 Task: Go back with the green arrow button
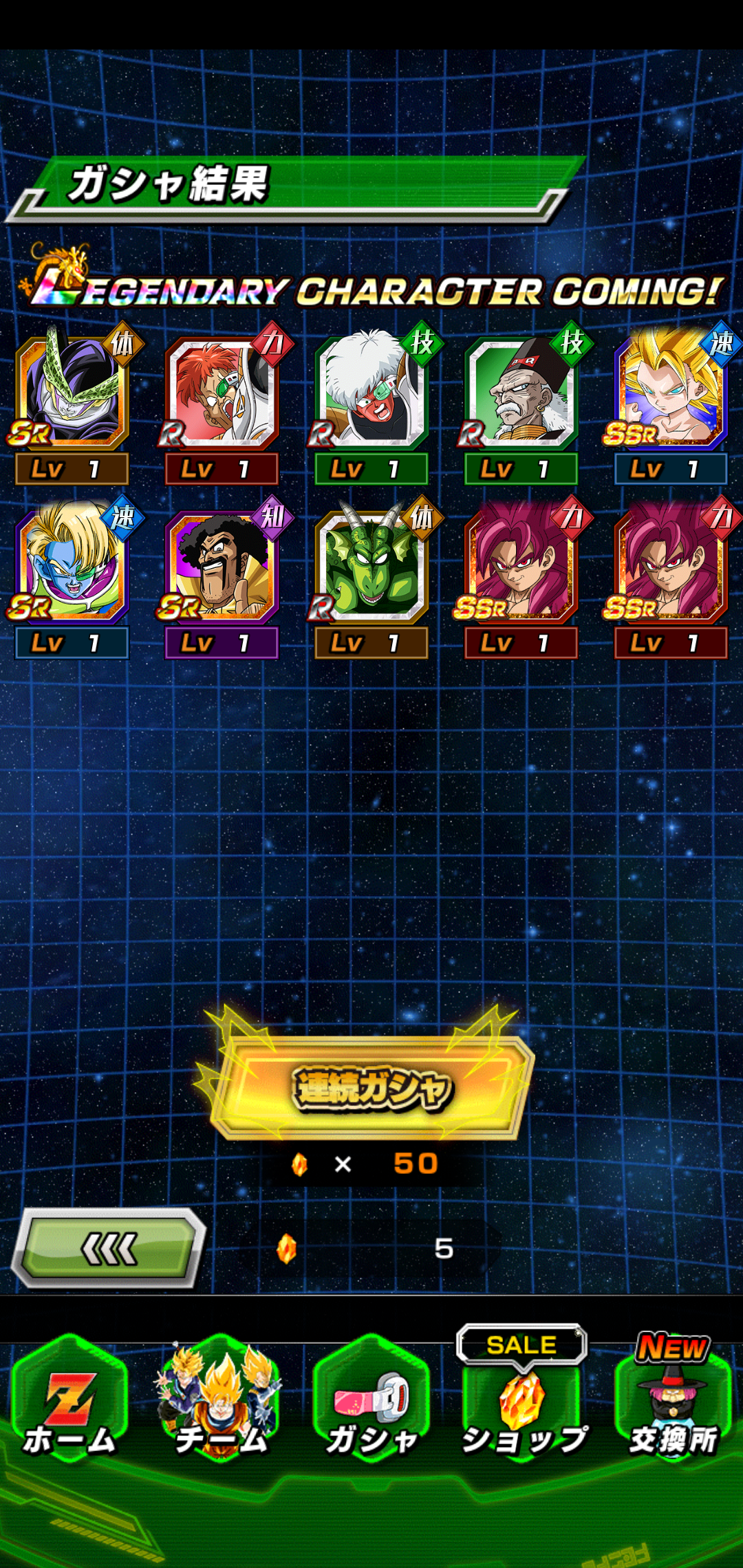click(109, 1248)
